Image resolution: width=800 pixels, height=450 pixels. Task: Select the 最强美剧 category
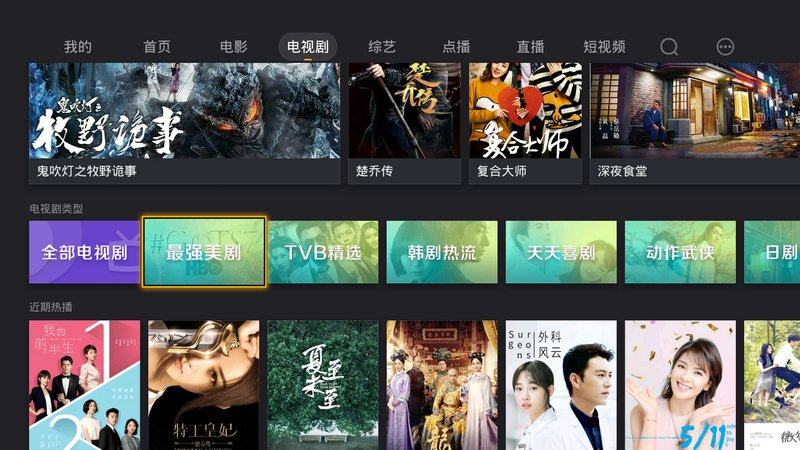tap(204, 252)
